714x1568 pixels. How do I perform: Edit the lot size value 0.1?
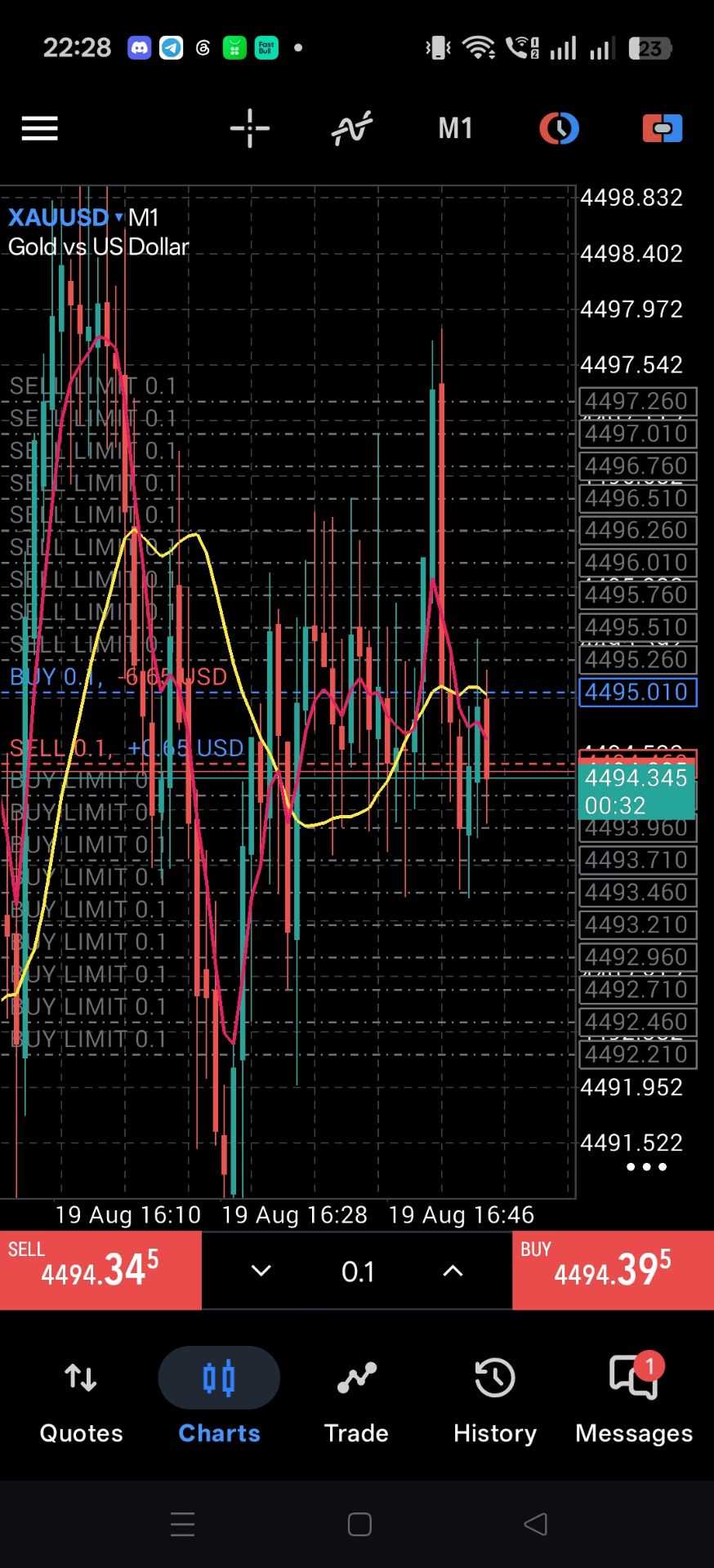pos(358,1272)
